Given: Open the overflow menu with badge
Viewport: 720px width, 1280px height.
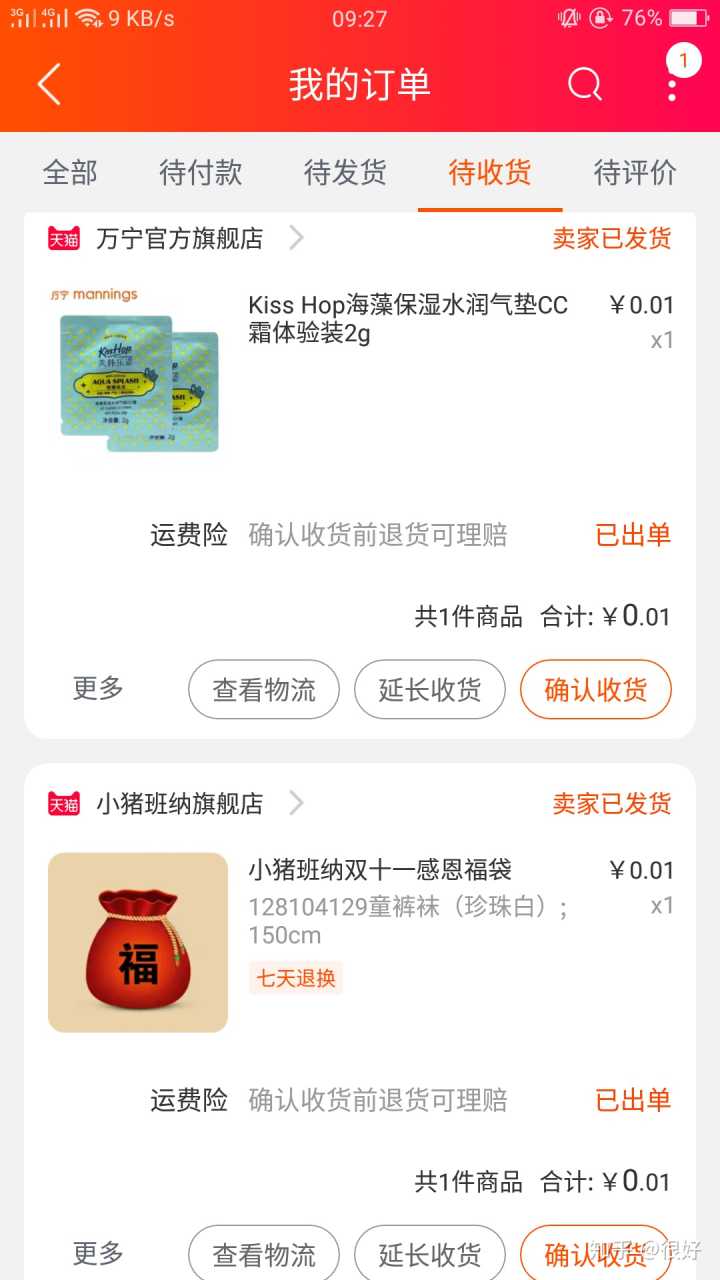Looking at the screenshot, I should (x=673, y=82).
